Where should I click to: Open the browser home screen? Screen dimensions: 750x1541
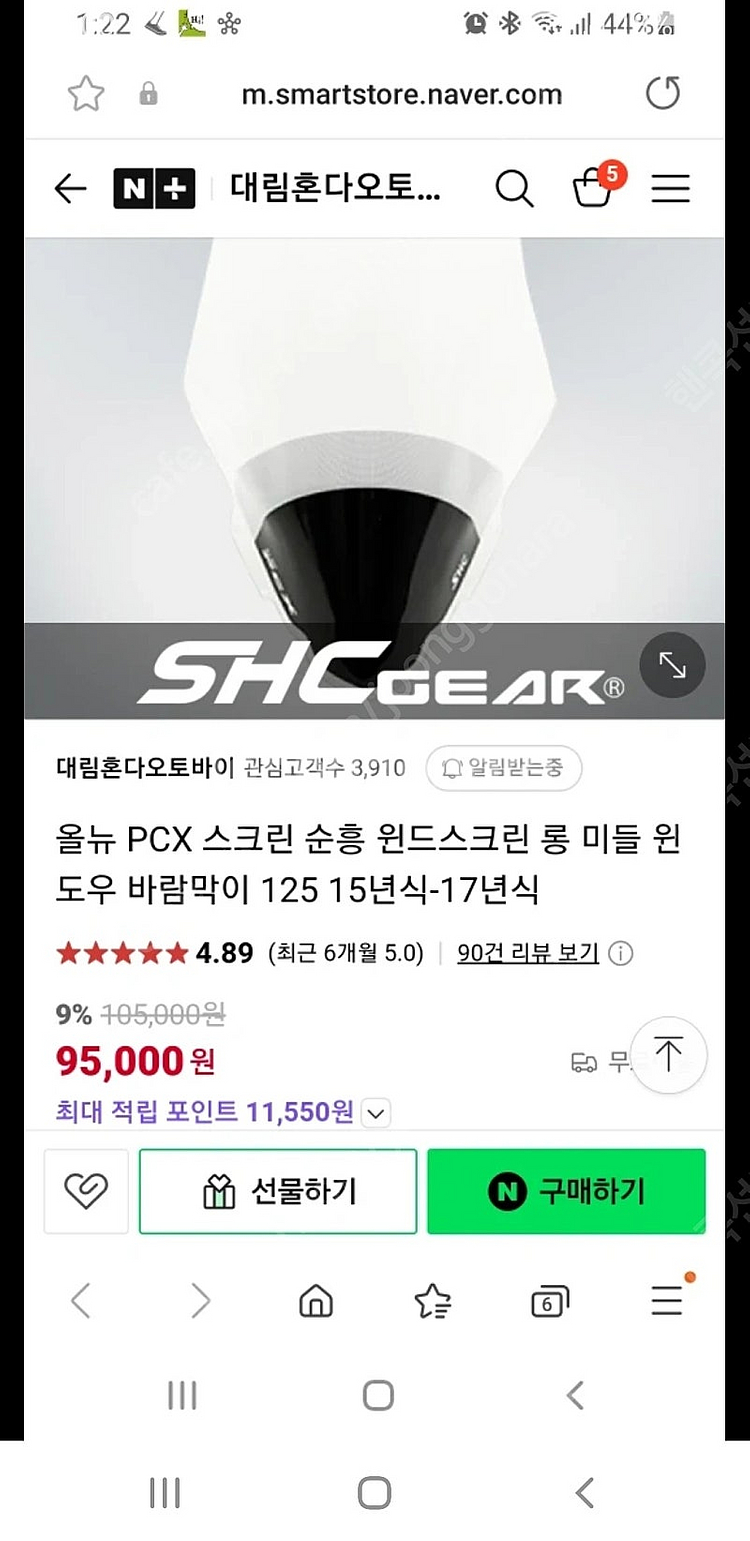click(315, 1301)
